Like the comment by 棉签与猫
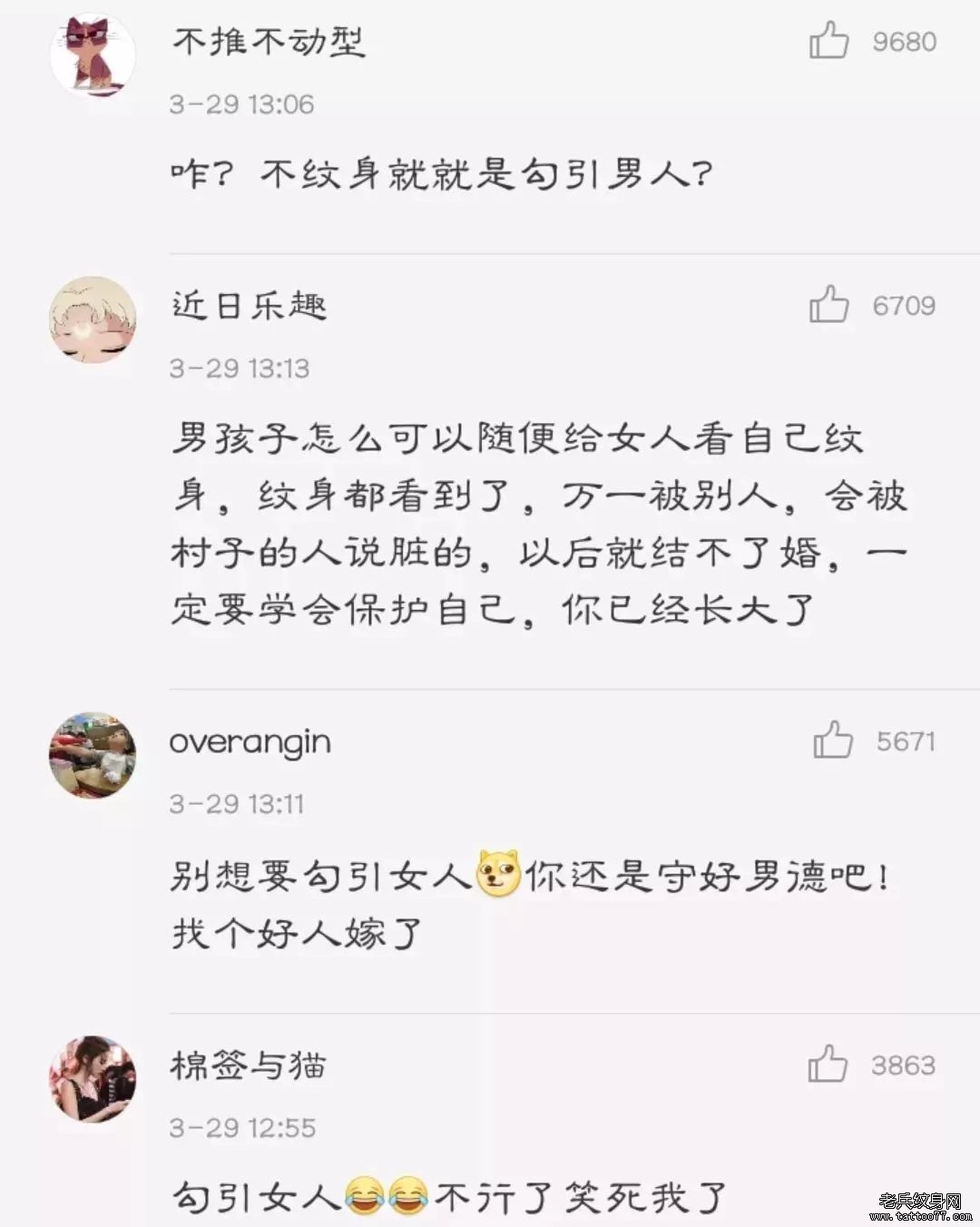This screenshot has width=980, height=1227. click(x=828, y=1065)
